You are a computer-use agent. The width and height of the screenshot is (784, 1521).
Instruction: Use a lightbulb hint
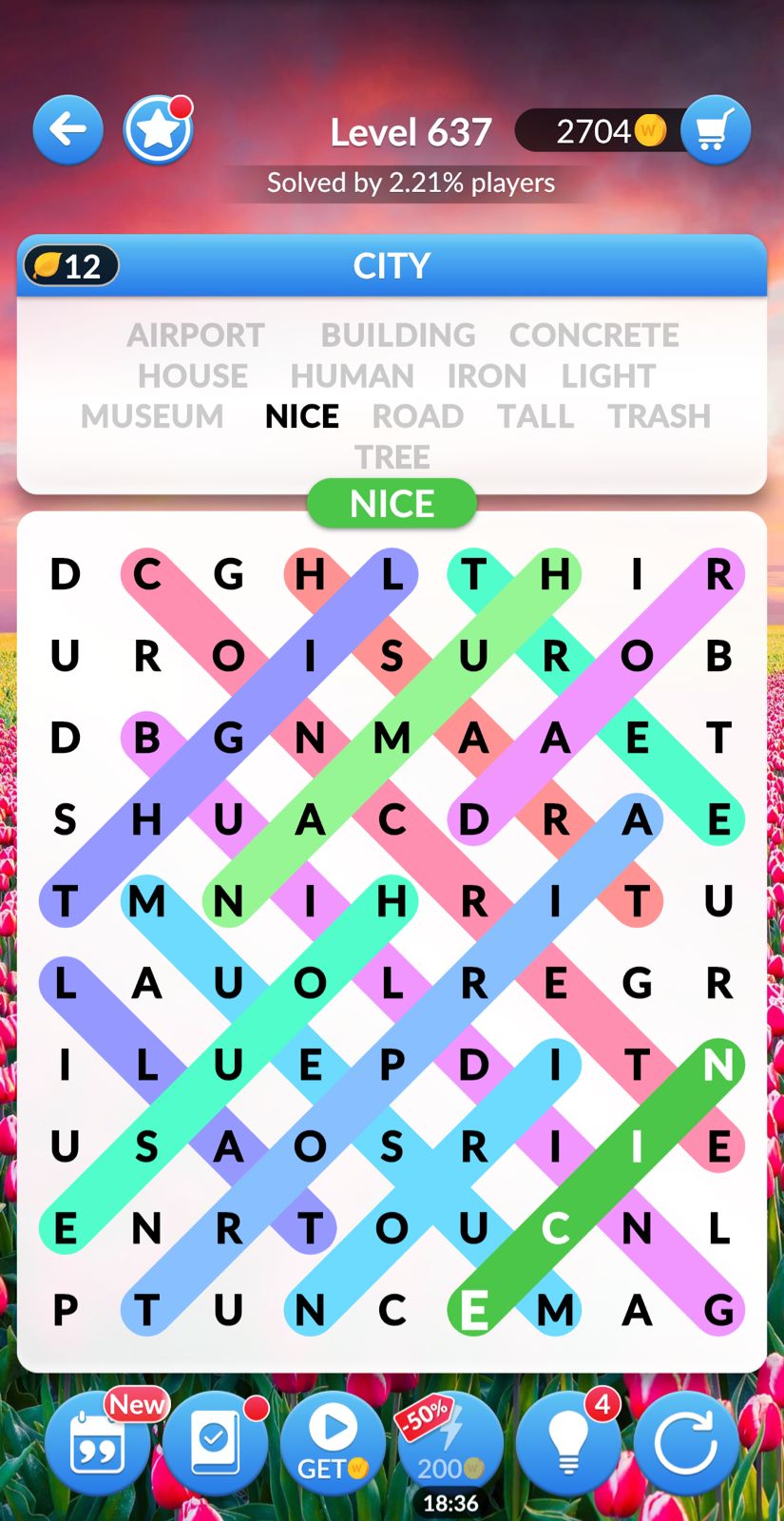click(x=568, y=1445)
